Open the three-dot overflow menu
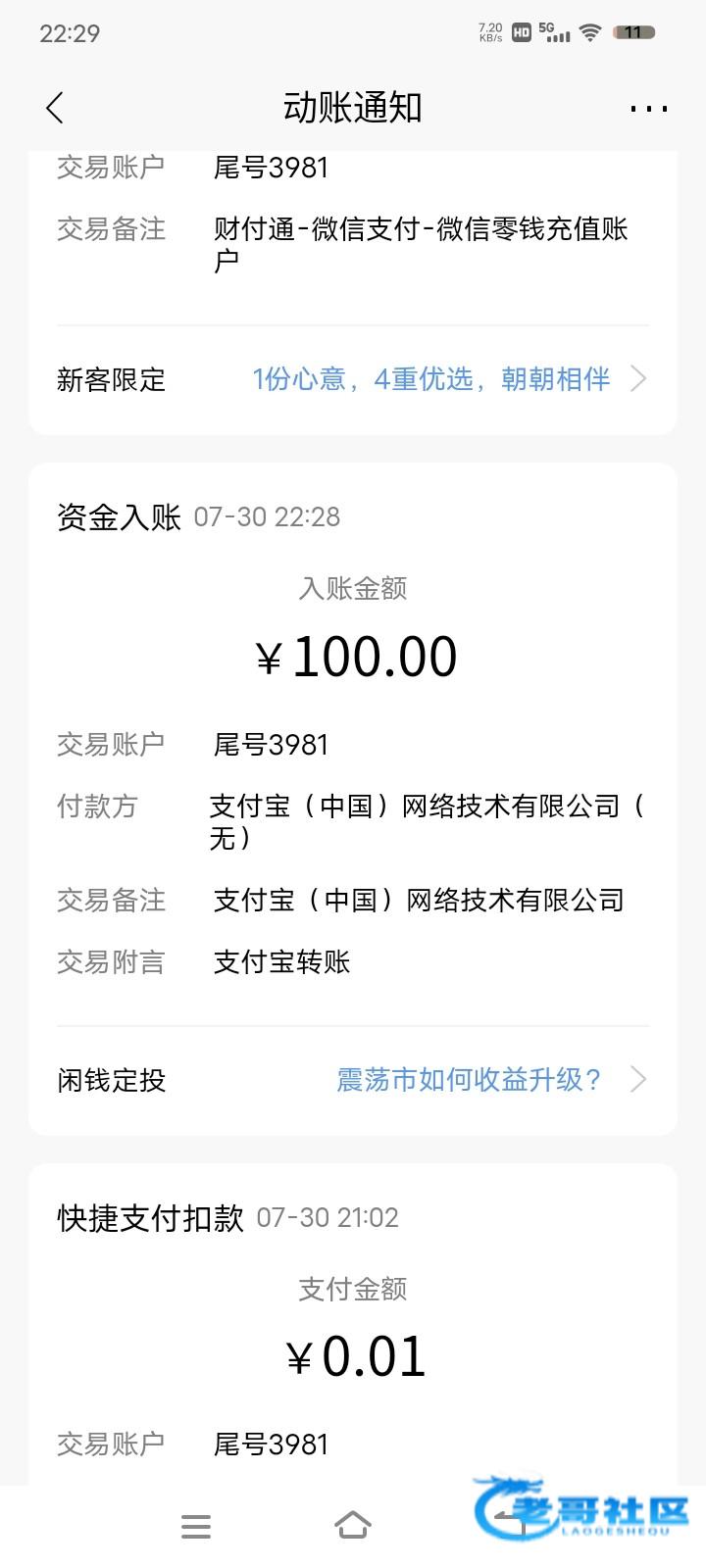This screenshot has width=706, height=1568. [648, 108]
